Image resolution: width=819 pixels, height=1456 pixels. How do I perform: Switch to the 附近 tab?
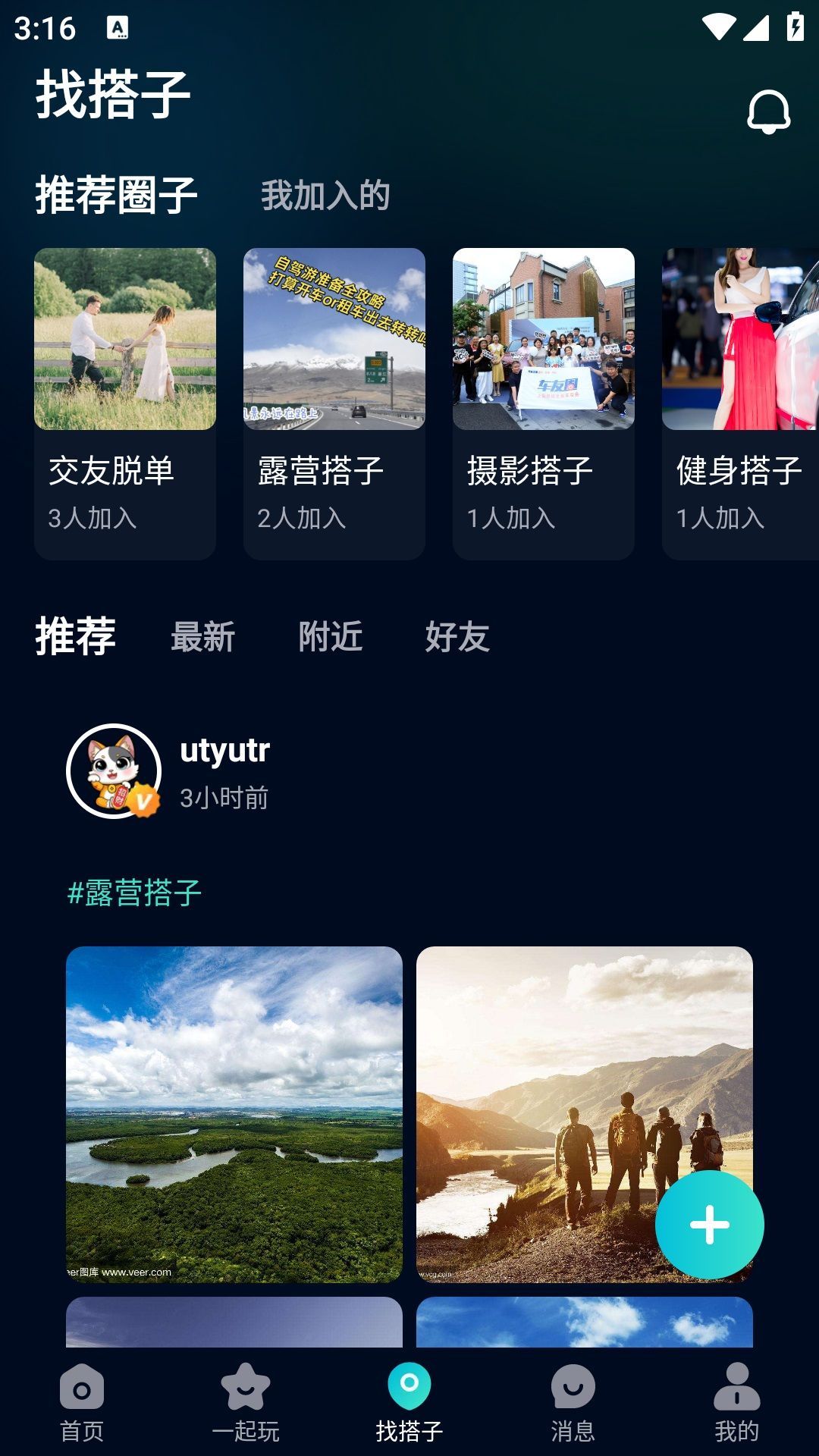(330, 637)
